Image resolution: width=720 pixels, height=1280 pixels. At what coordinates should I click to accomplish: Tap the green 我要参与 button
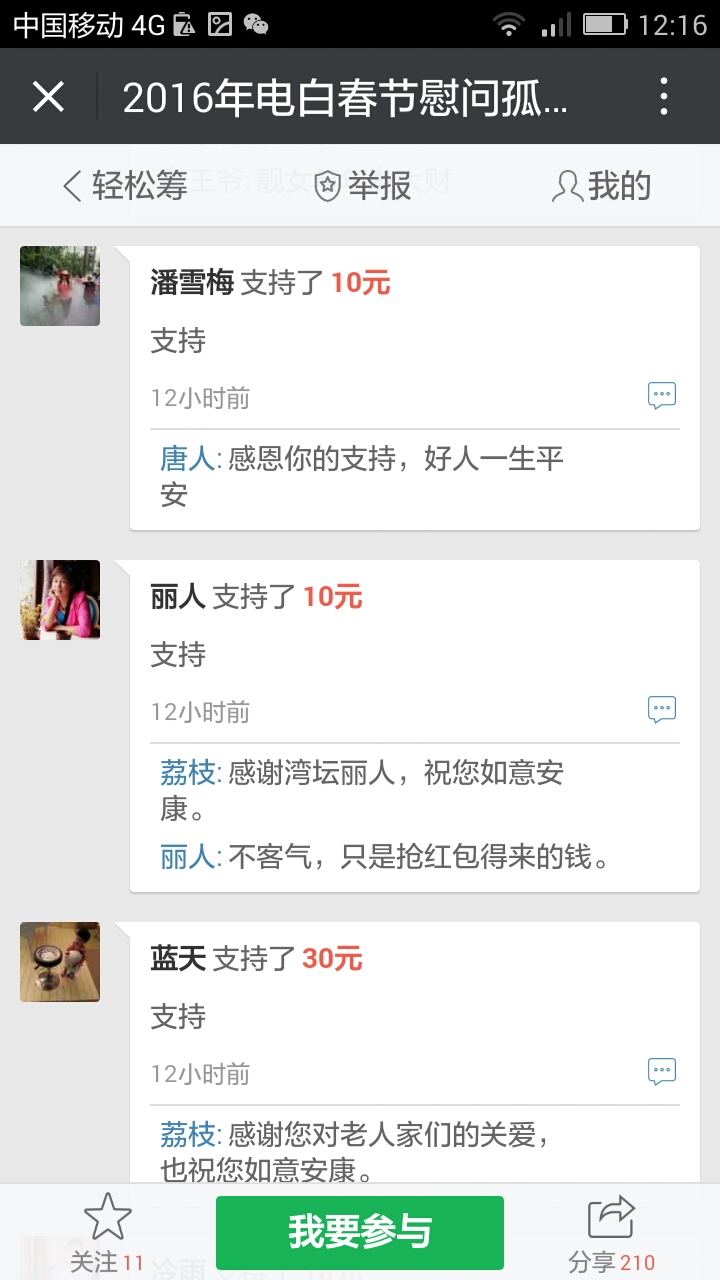click(360, 1232)
